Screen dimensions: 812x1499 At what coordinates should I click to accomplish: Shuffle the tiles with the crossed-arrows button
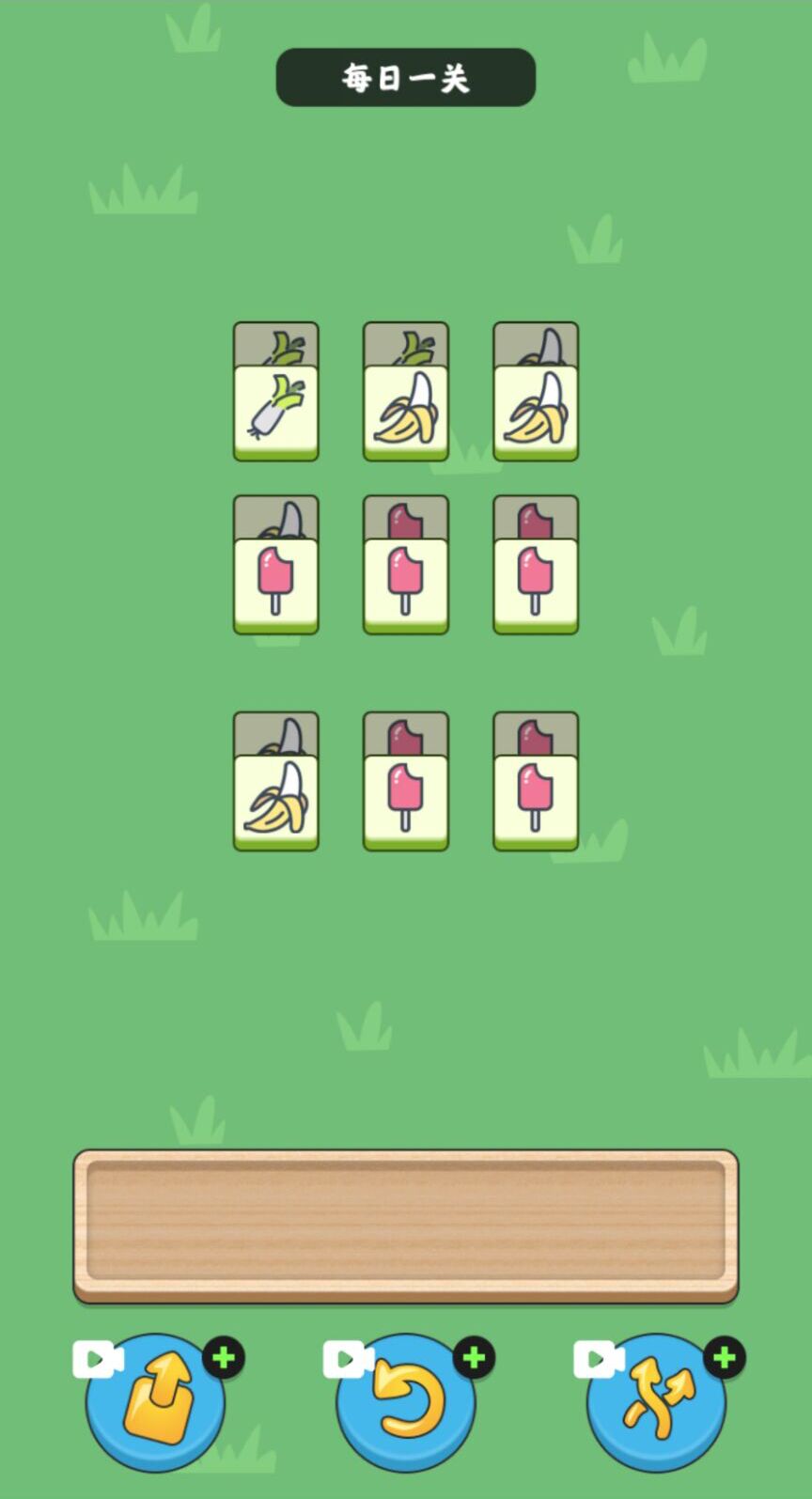[x=656, y=1402]
